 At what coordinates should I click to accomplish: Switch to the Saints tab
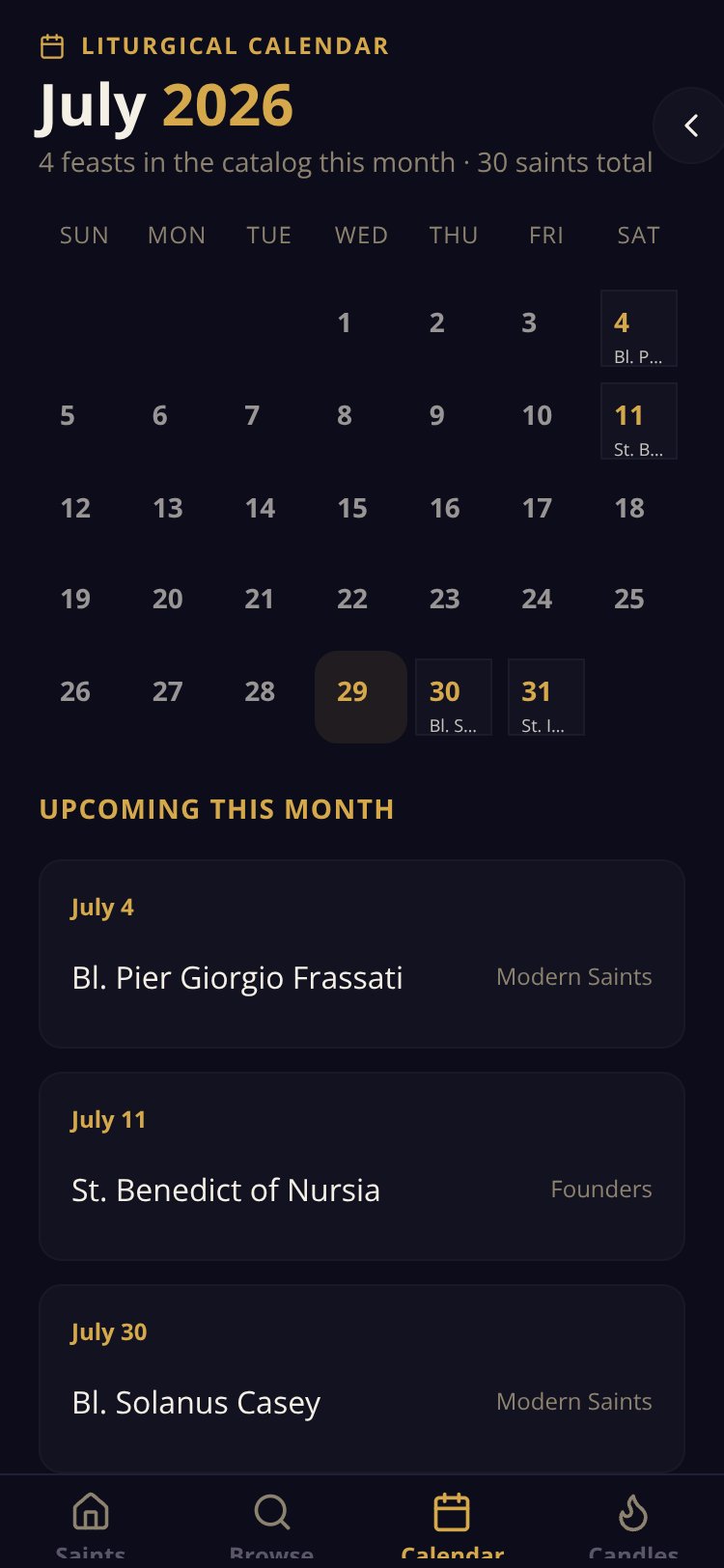(91, 1524)
